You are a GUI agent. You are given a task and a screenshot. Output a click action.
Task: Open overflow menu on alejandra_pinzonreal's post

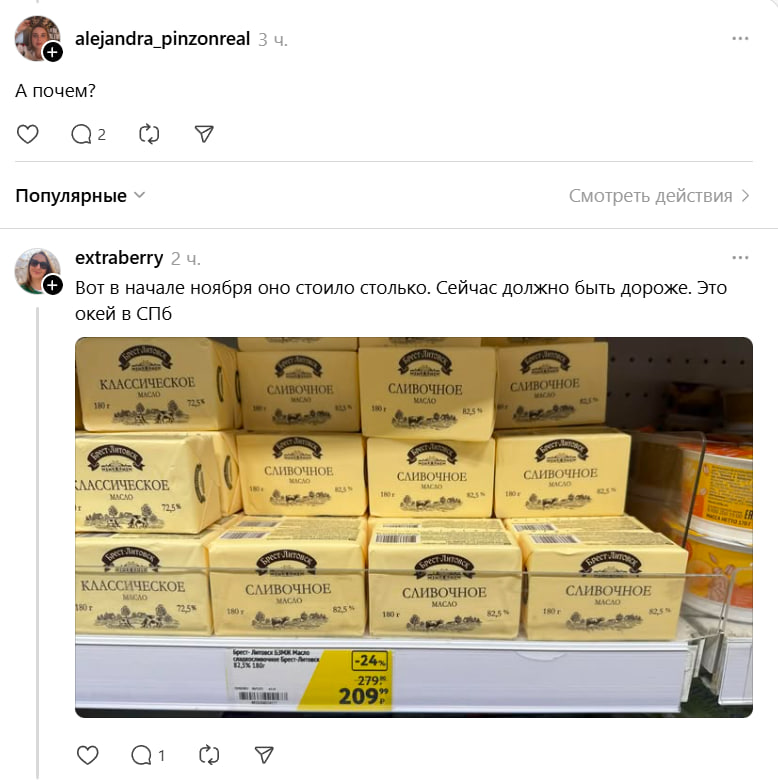pos(740,39)
